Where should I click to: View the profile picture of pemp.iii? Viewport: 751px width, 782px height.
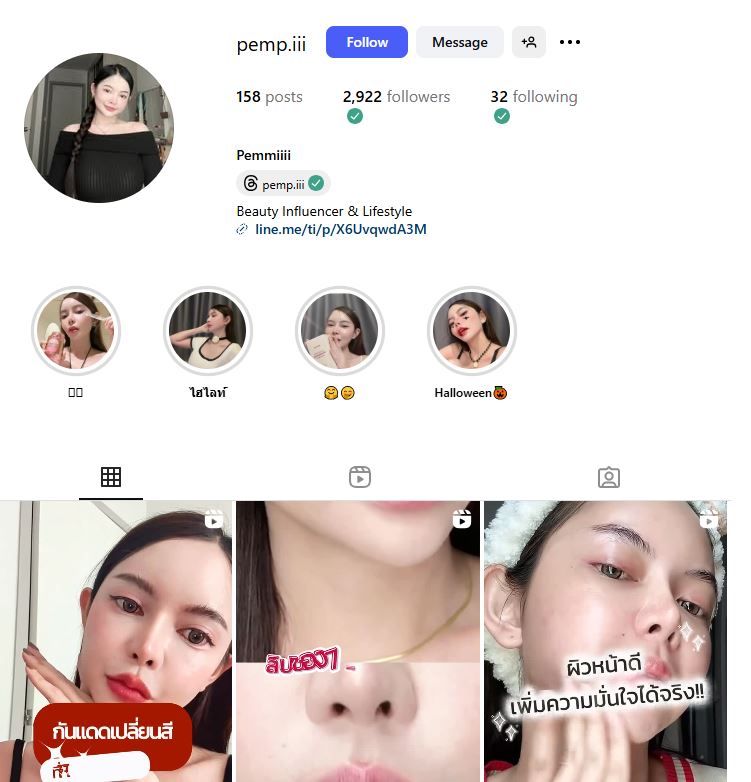(x=99, y=128)
